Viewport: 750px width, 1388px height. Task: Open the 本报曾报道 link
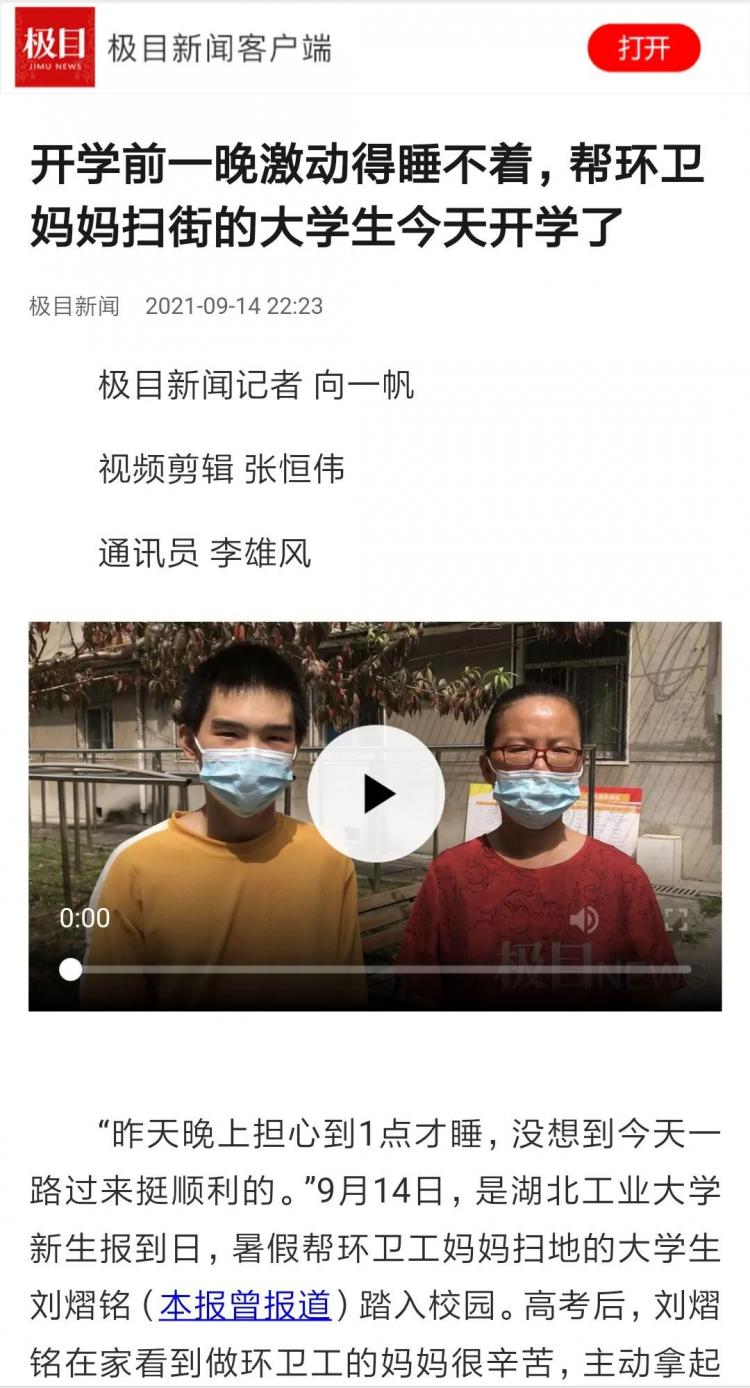coord(245,1304)
